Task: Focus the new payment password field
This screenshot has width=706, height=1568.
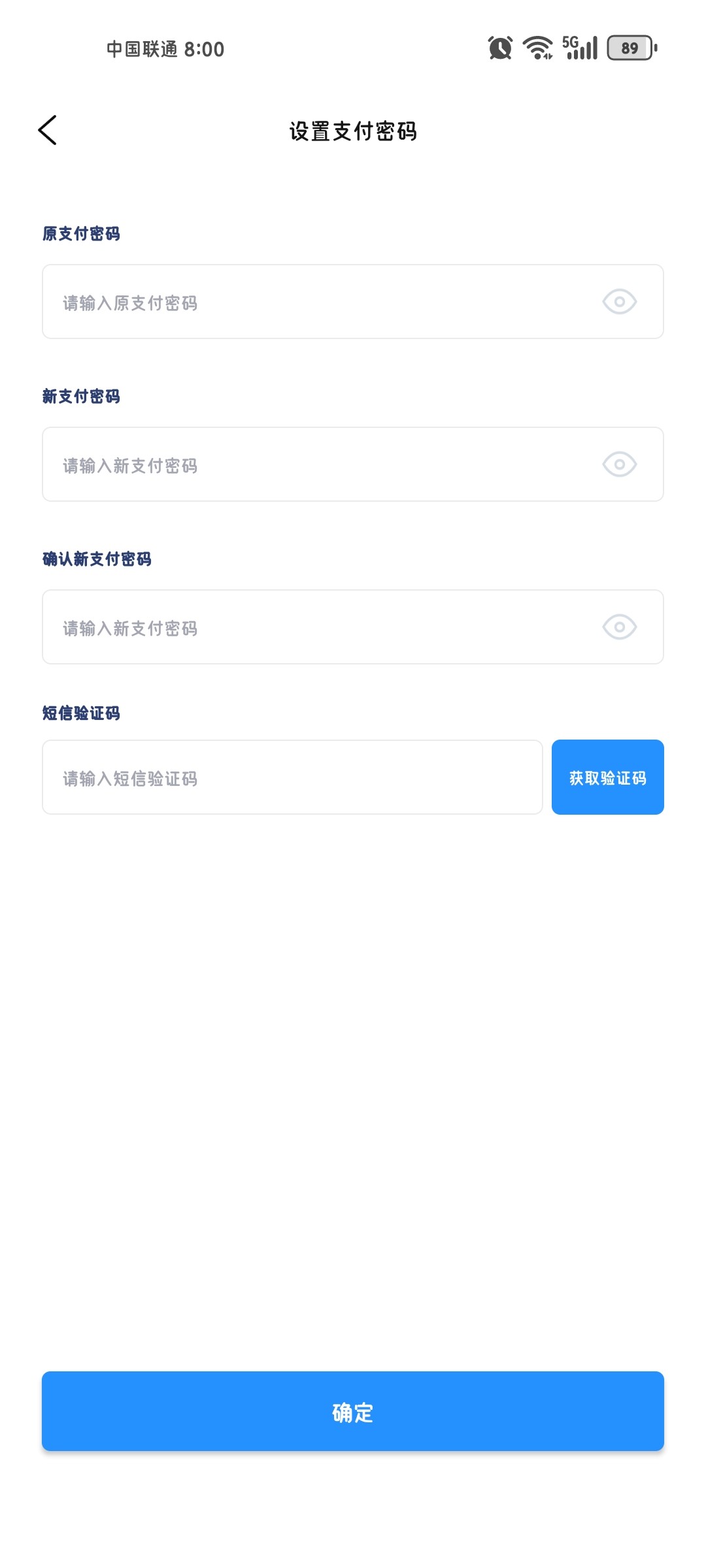Action: pos(353,465)
